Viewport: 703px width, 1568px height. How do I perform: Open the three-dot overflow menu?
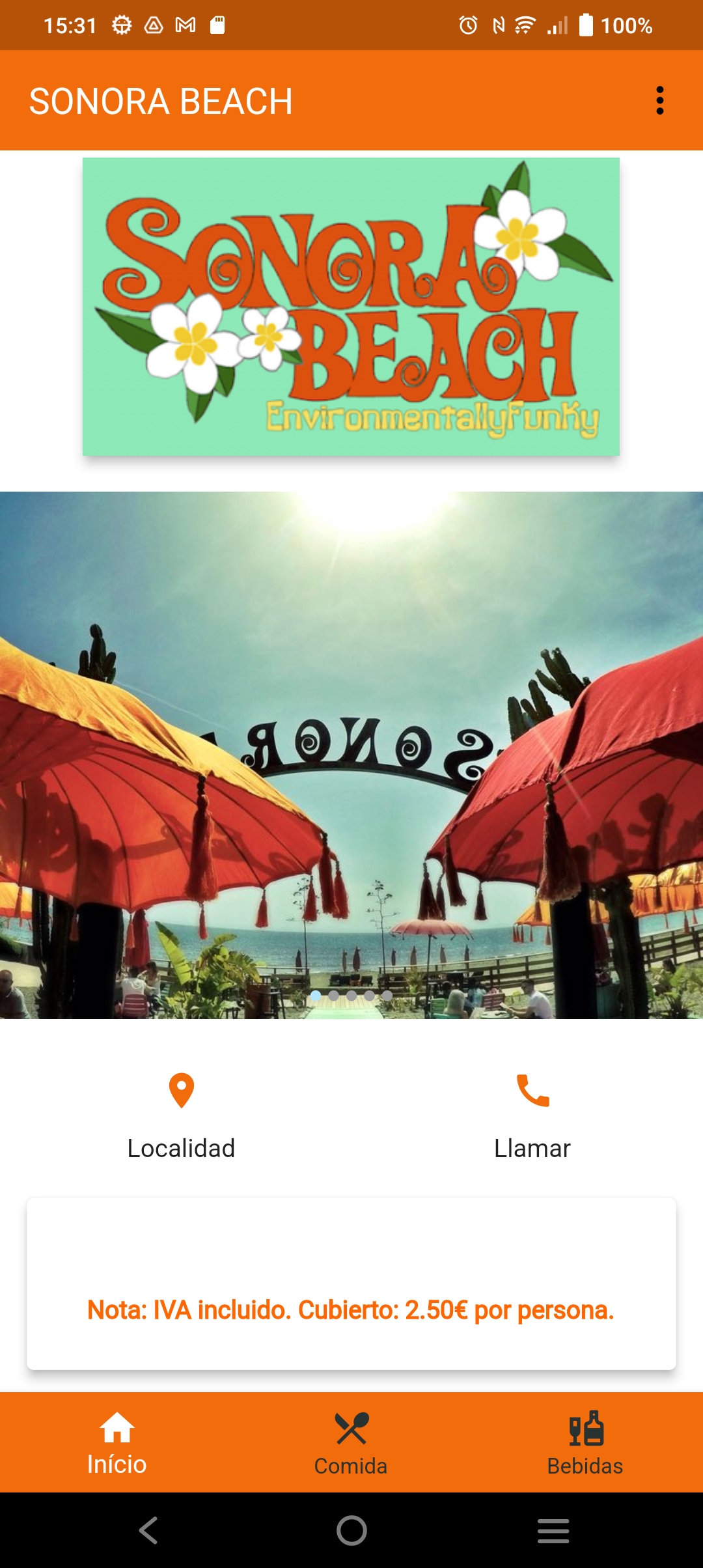click(659, 101)
